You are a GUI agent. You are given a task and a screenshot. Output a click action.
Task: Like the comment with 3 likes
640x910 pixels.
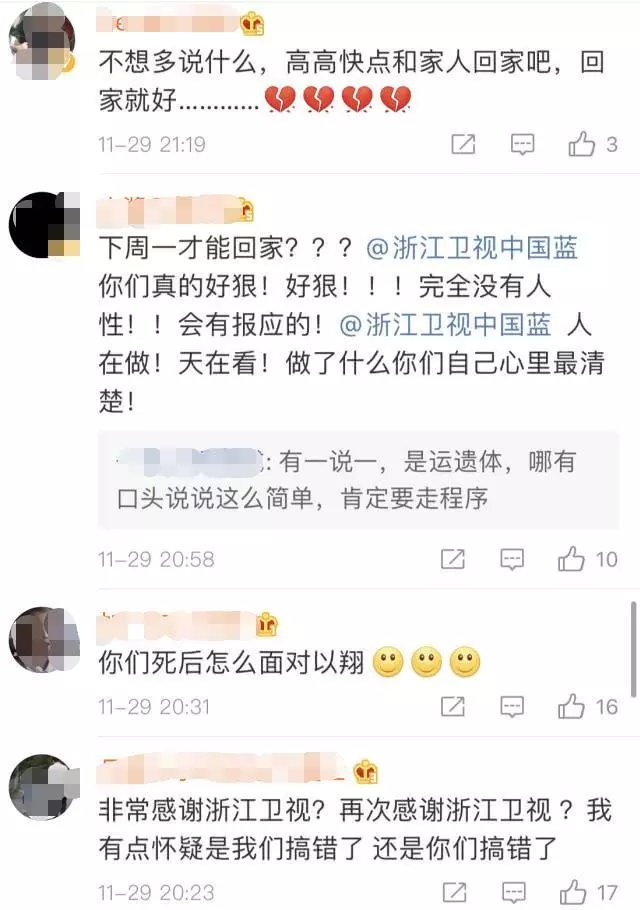coord(582,144)
